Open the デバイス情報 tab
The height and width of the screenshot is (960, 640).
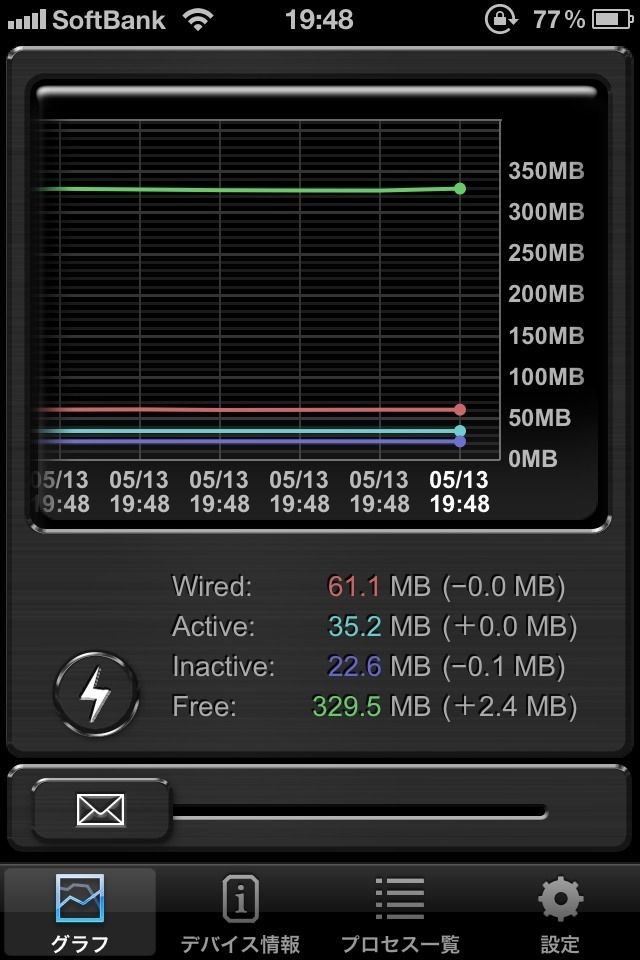pos(240,913)
